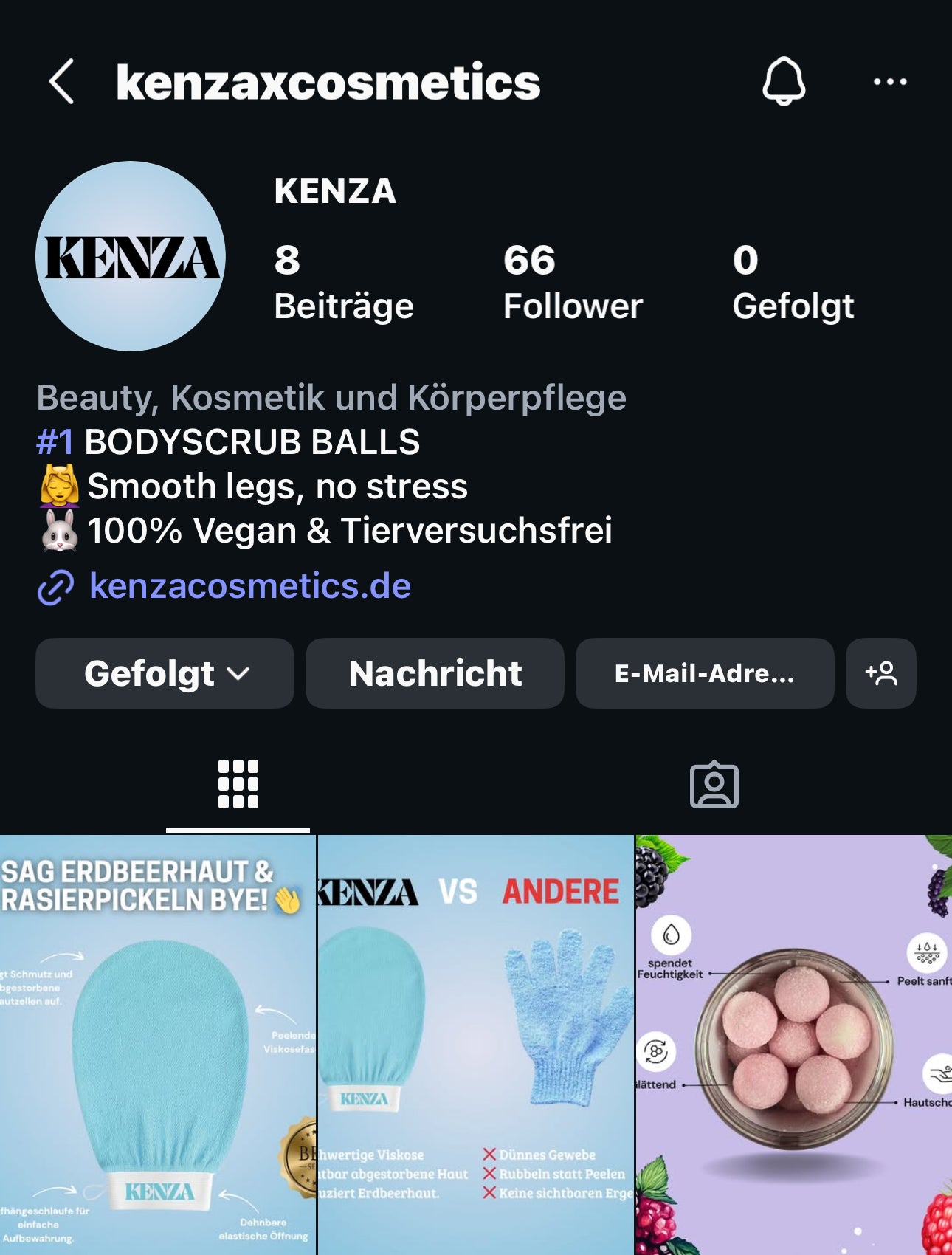
Task: Open the Erdbeerhaut & Rasierpickeln post
Action: [157, 1045]
